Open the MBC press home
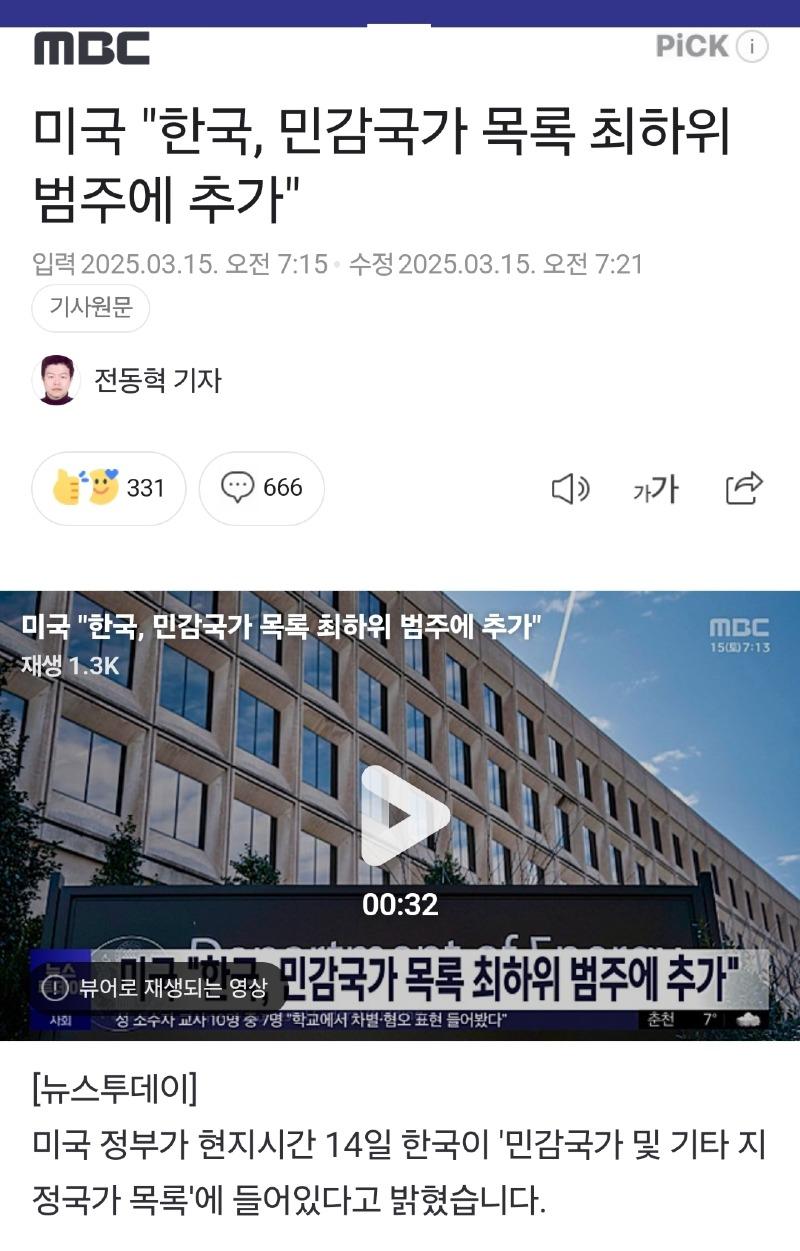800x1251 pixels. [92, 48]
